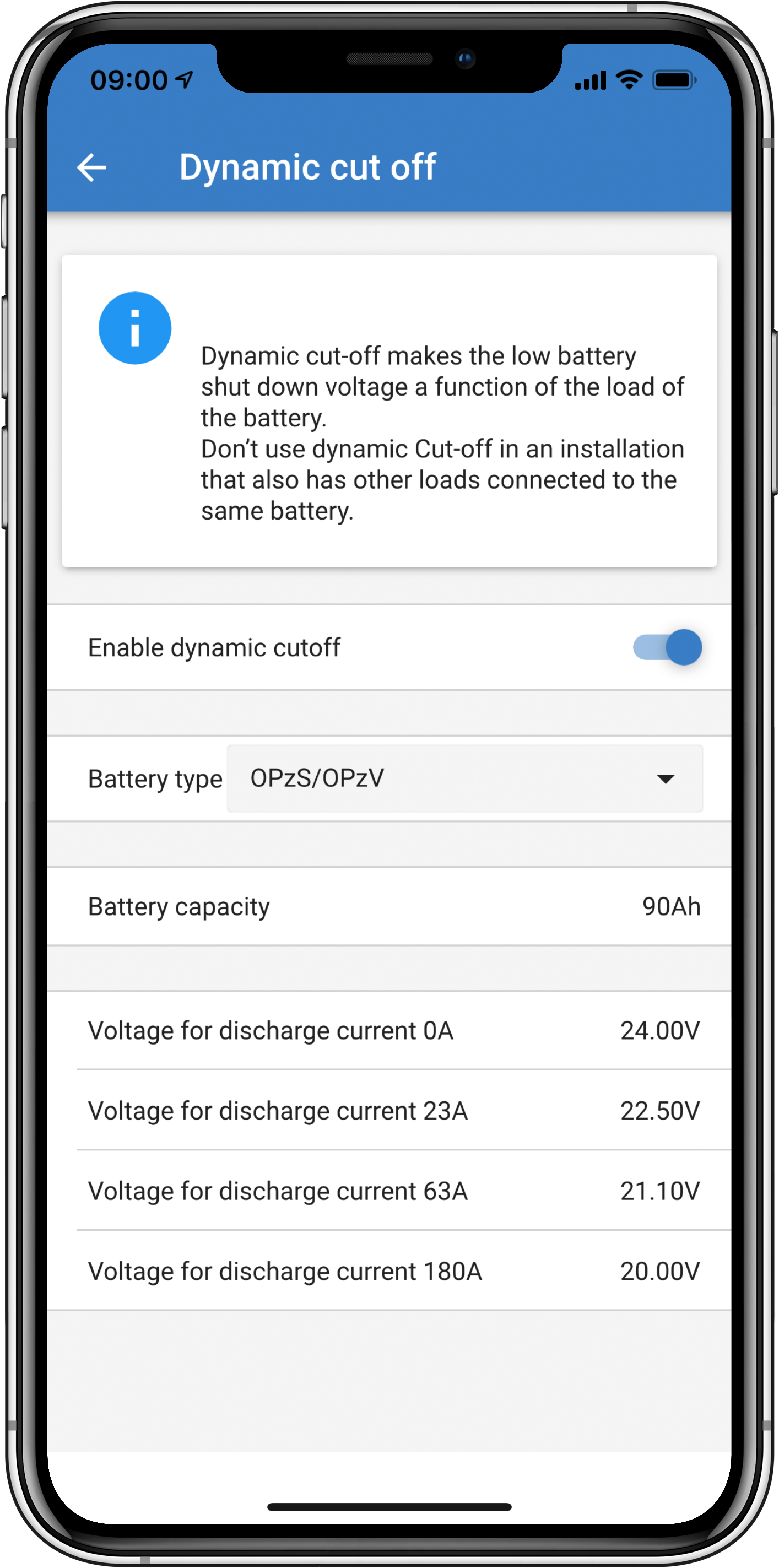The width and height of the screenshot is (779, 1568).
Task: Edit voltage for discharge current 0A
Action: [659, 1030]
